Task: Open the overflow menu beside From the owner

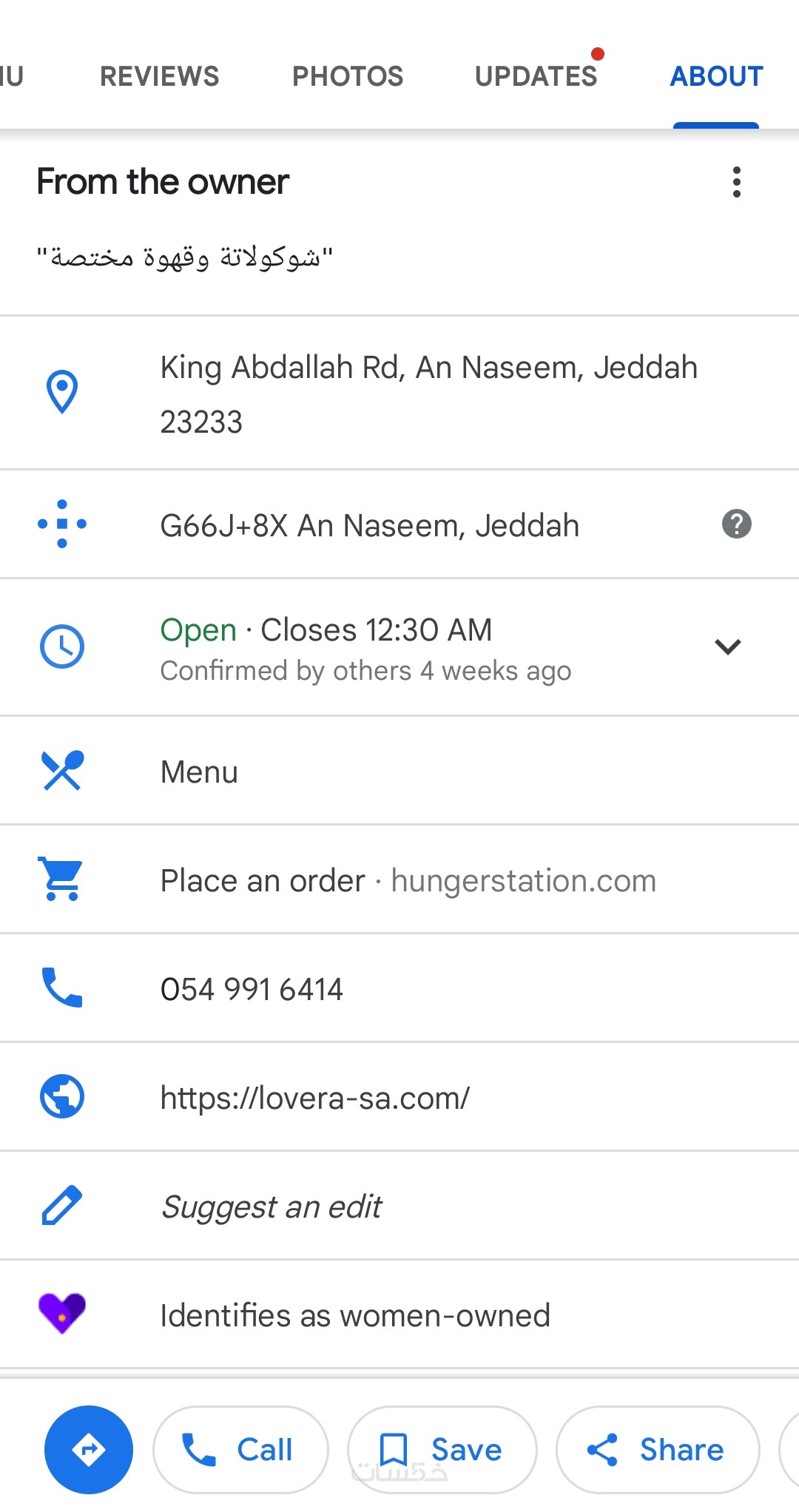Action: (x=736, y=182)
